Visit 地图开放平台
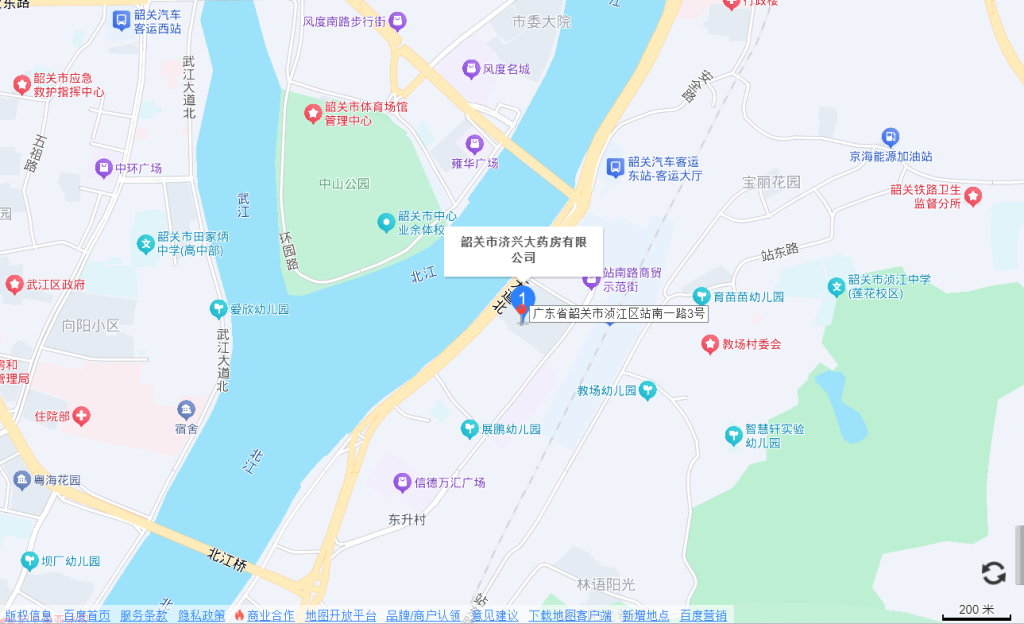1024x624 pixels. click(x=341, y=615)
